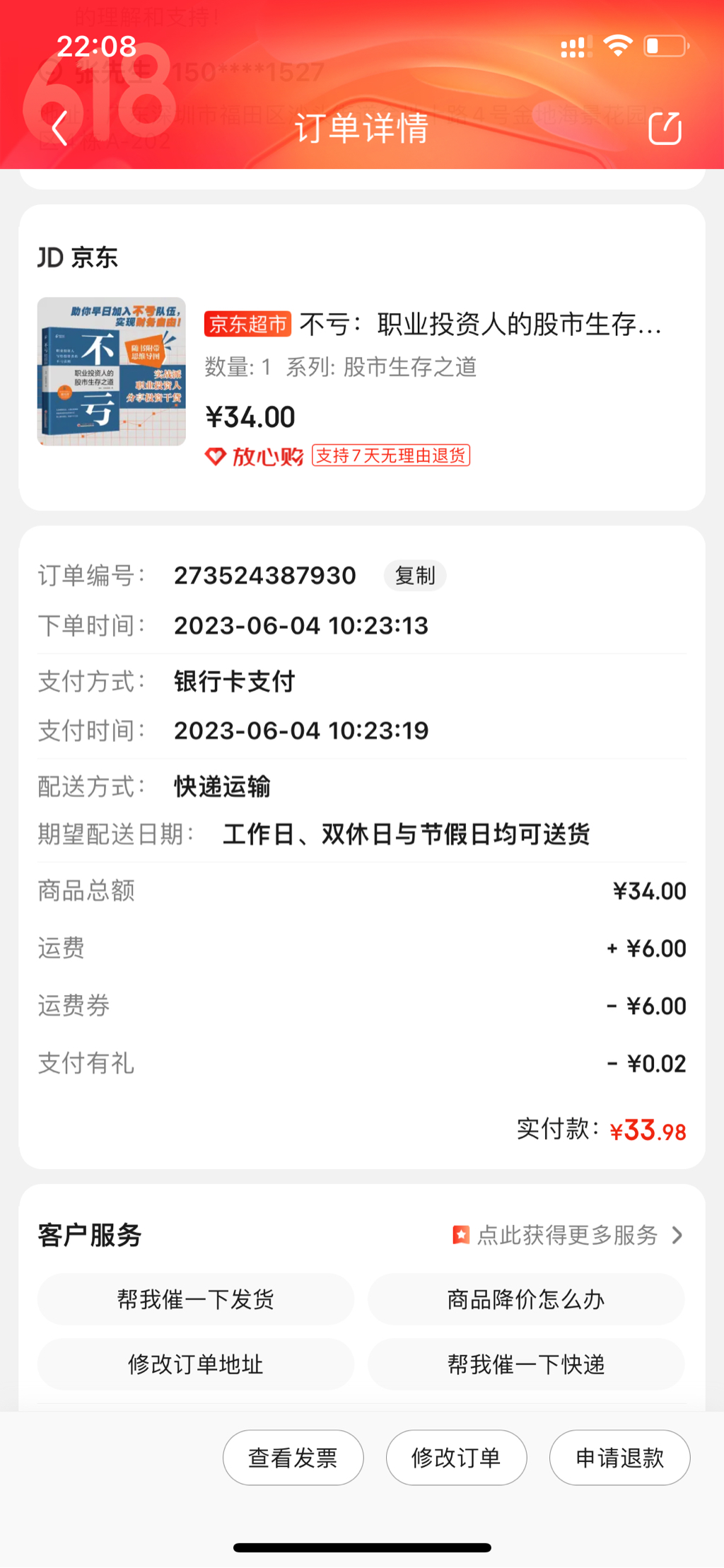
Task: Tap 帮我催一下快递
Action: pos(526,1364)
